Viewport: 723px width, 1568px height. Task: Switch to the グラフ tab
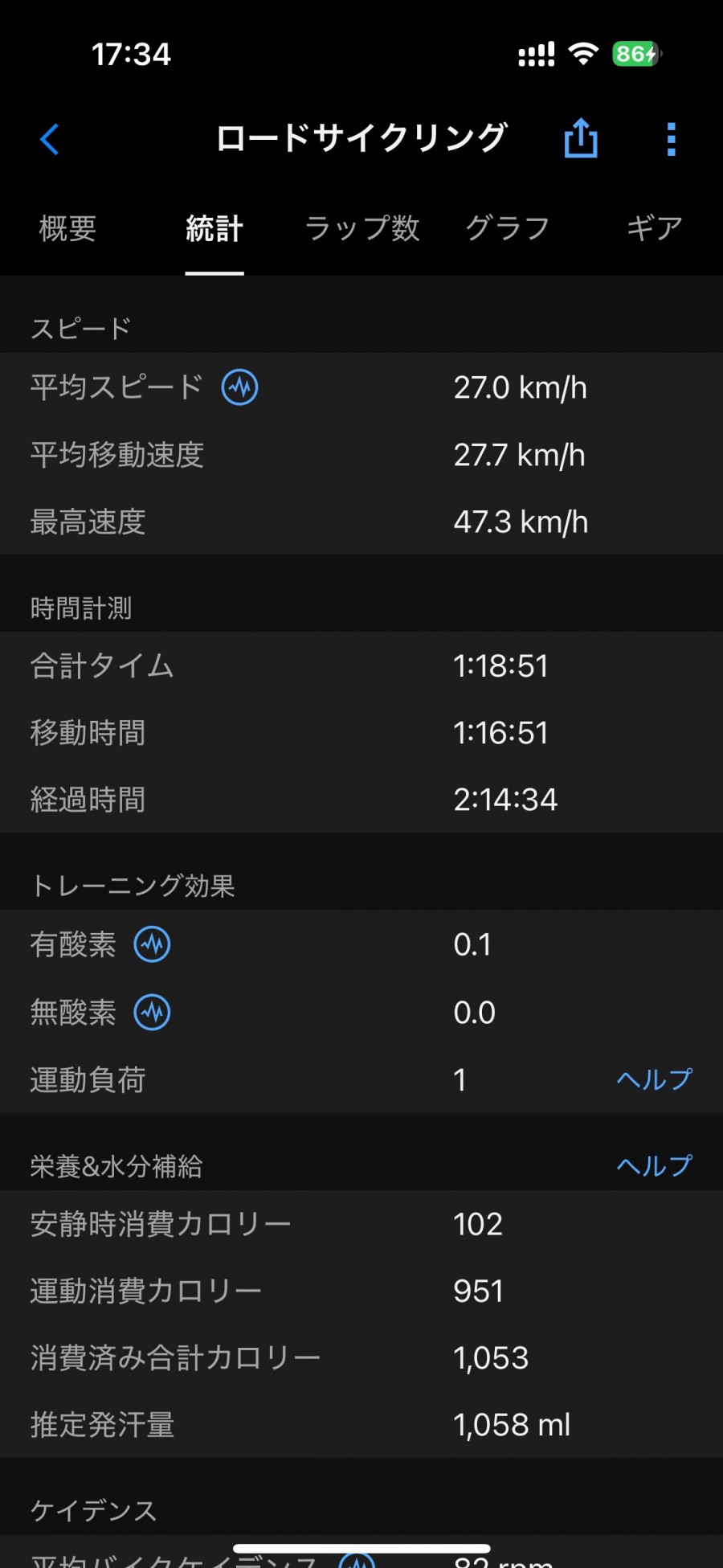508,229
